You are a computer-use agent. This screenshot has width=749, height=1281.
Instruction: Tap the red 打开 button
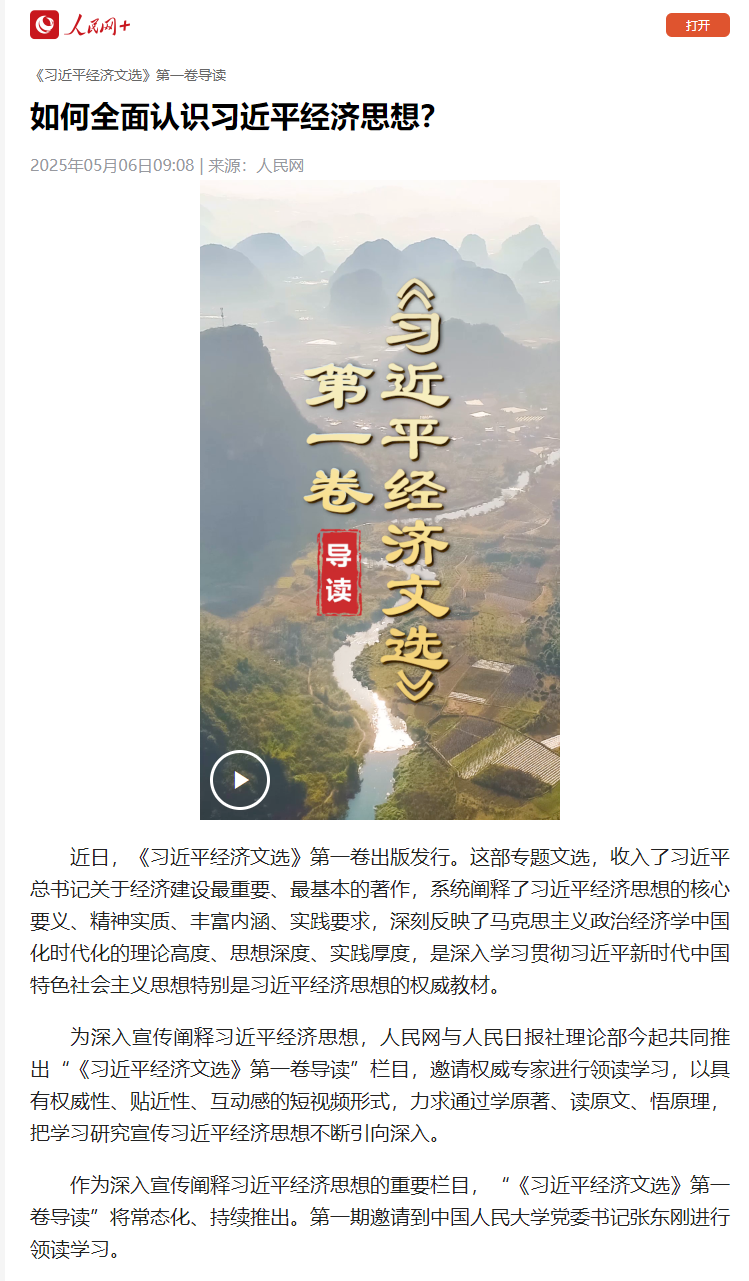tap(697, 25)
